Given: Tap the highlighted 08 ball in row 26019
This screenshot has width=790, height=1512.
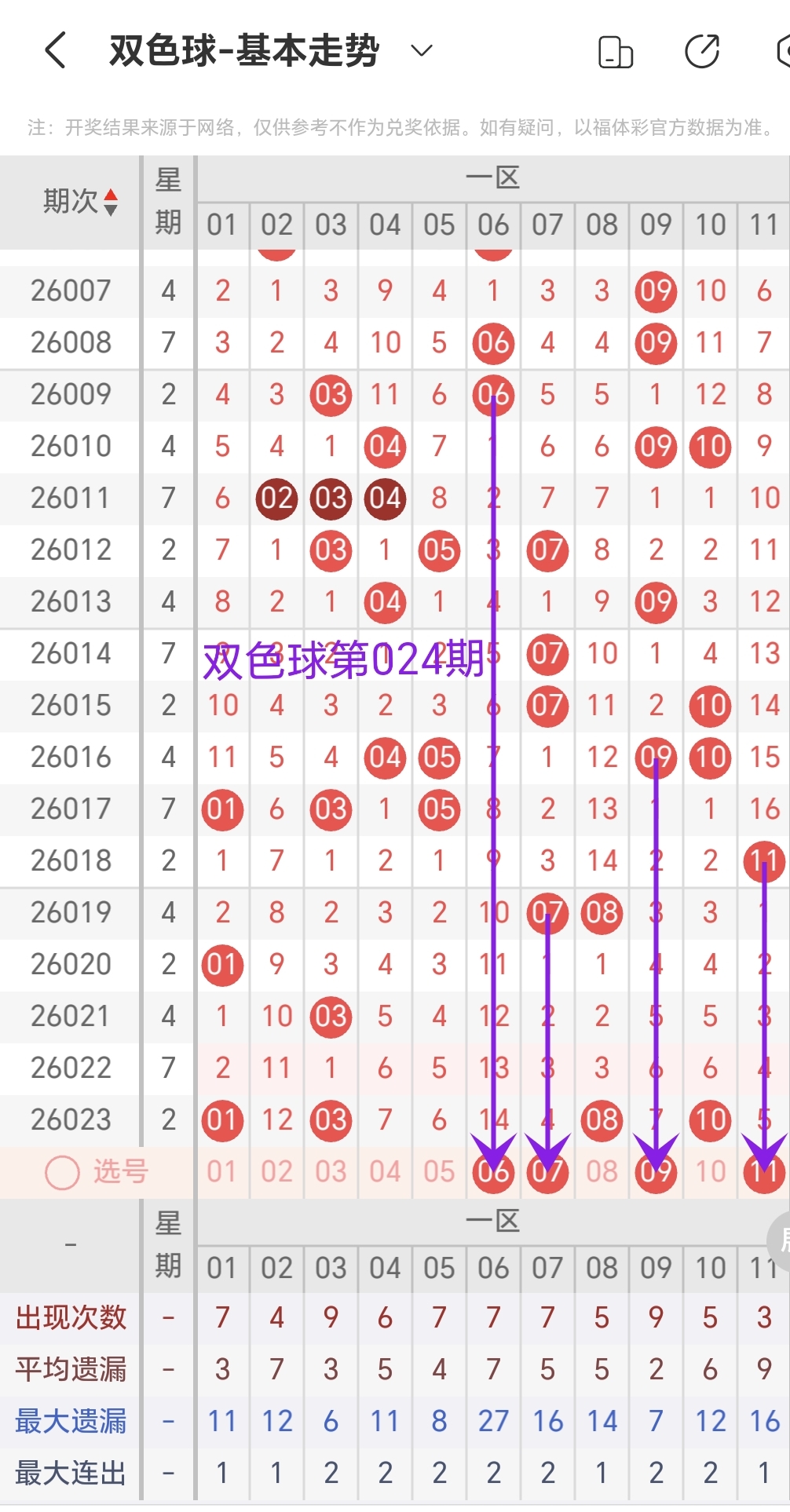Looking at the screenshot, I should 602,913.
